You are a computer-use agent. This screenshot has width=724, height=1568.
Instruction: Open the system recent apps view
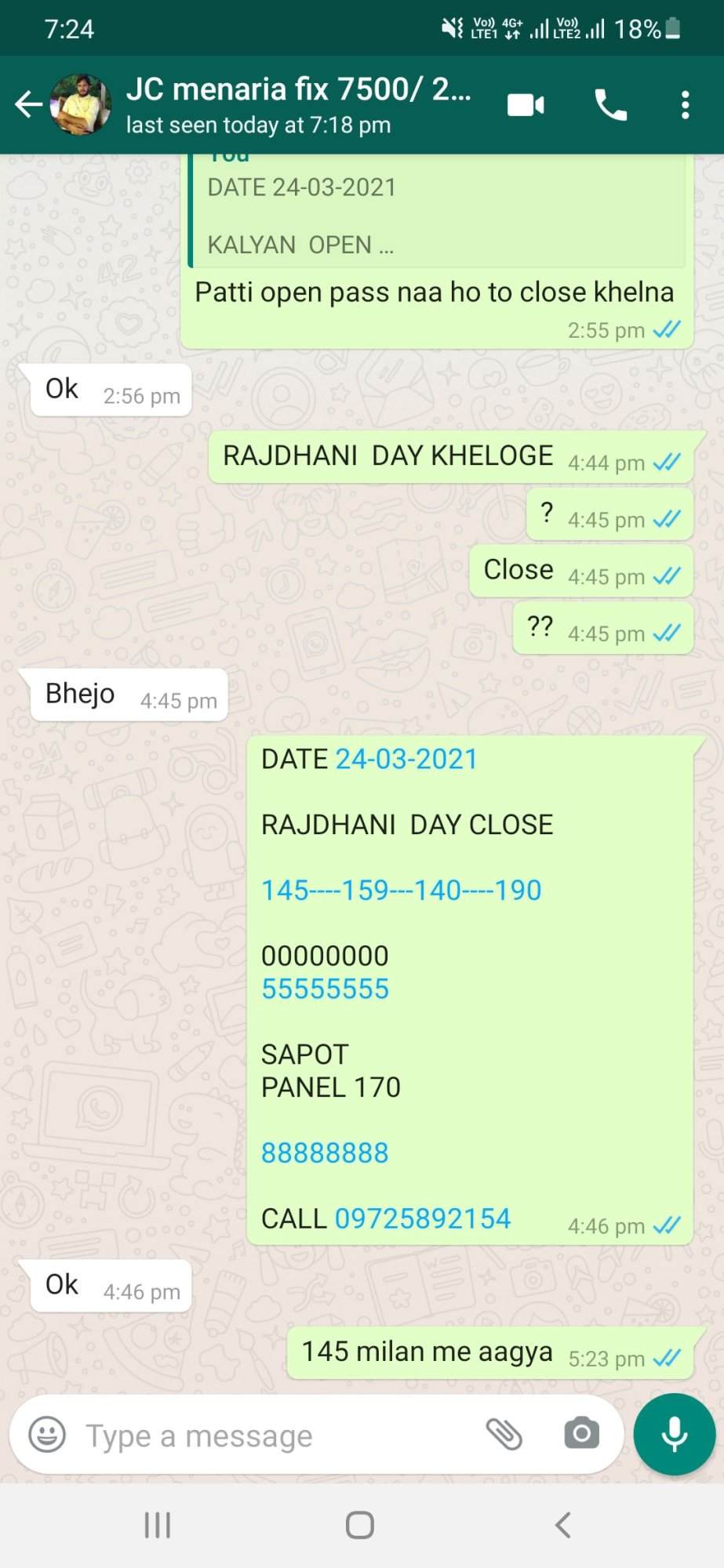tap(157, 1525)
